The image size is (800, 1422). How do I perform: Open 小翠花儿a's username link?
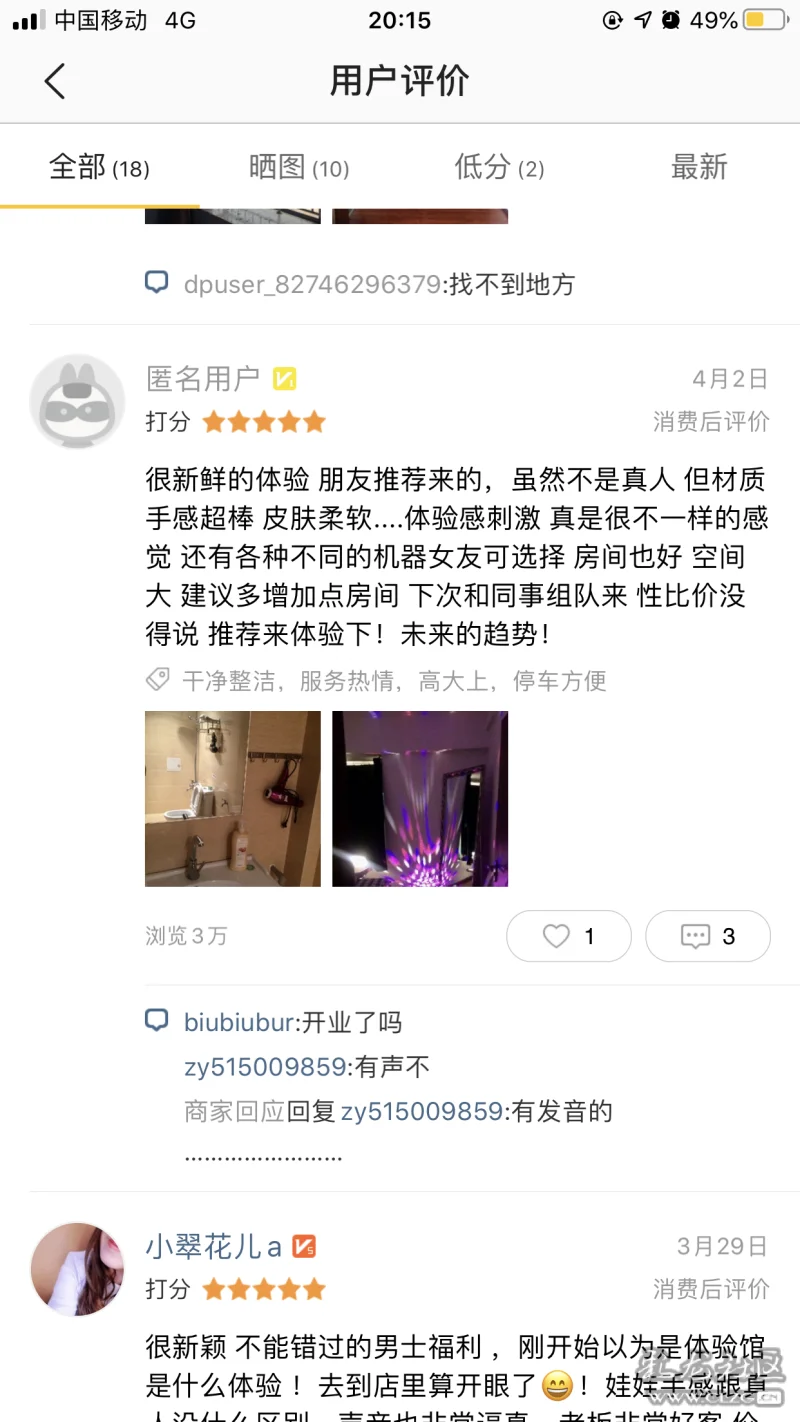pos(214,1247)
